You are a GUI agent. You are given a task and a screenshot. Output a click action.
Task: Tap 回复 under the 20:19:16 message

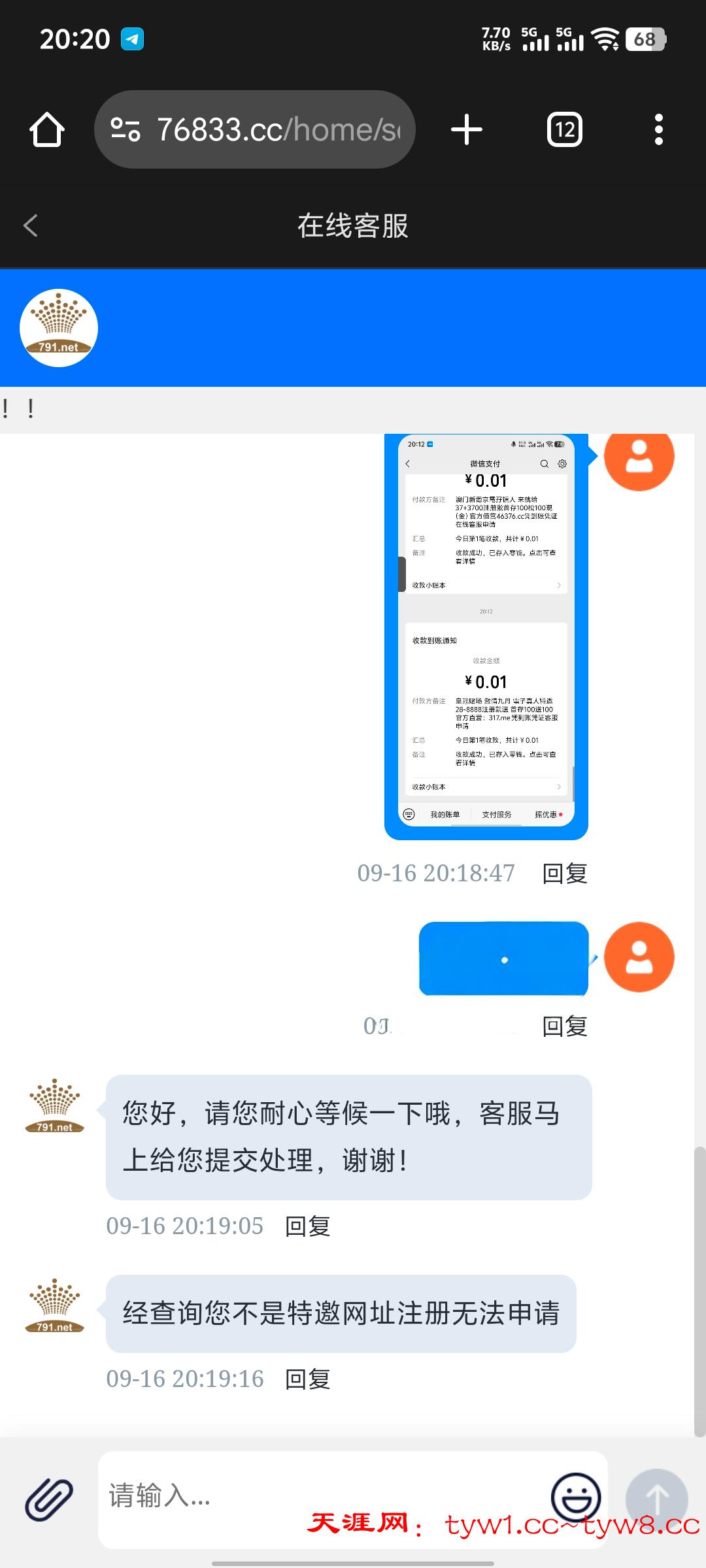coord(307,1379)
